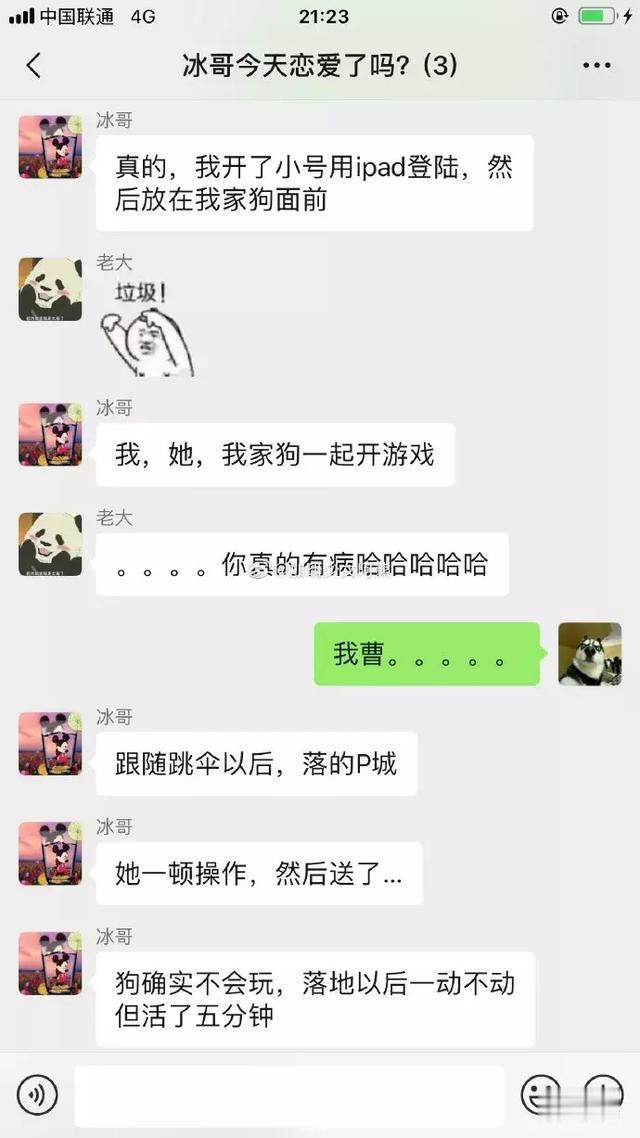Viewport: 640px width, 1138px height.
Task: Open the 垃圾! sticker sent by 老大
Action: pos(147,329)
